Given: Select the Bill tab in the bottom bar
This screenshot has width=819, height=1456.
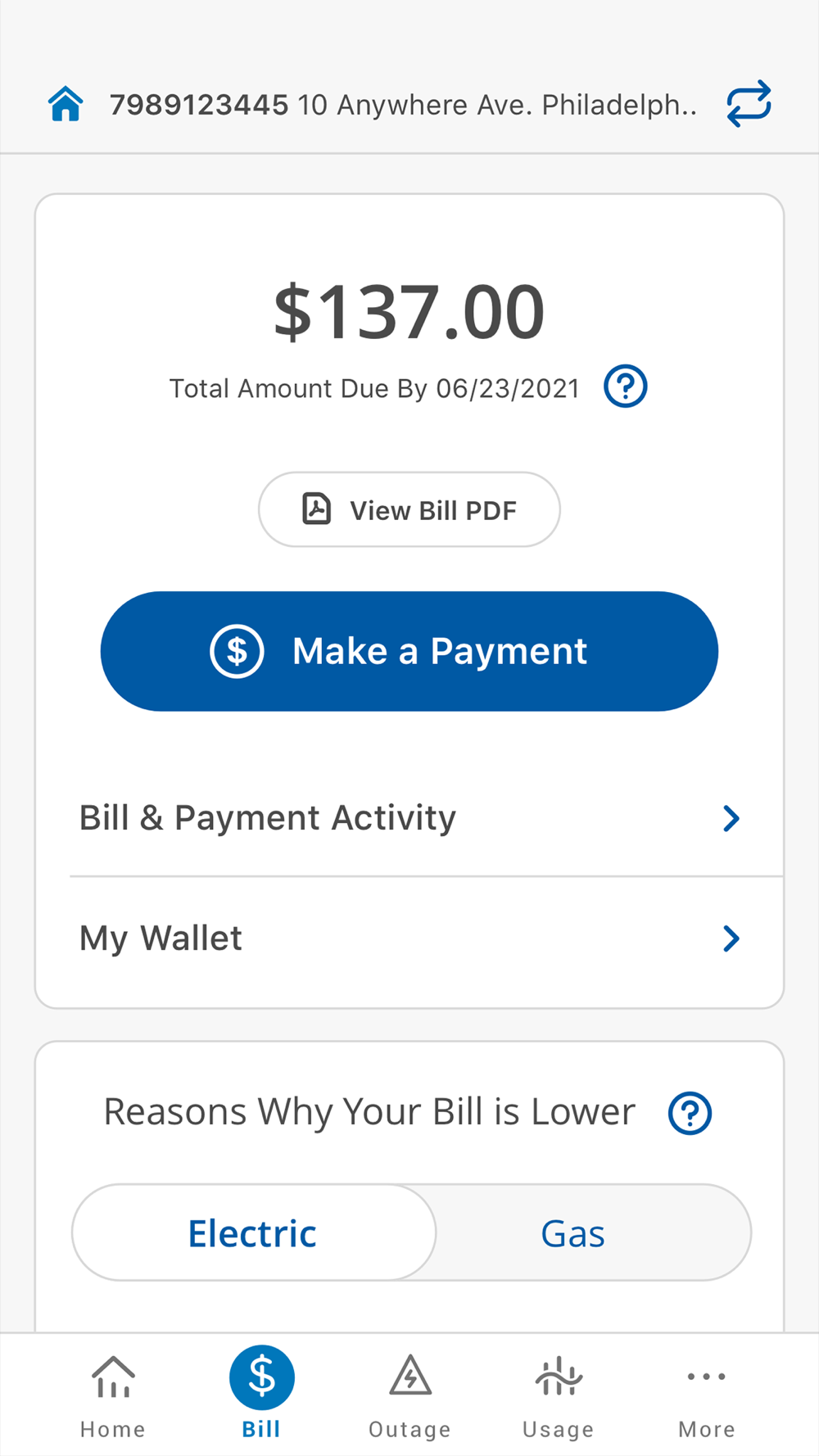Looking at the screenshot, I should point(262,1394).
